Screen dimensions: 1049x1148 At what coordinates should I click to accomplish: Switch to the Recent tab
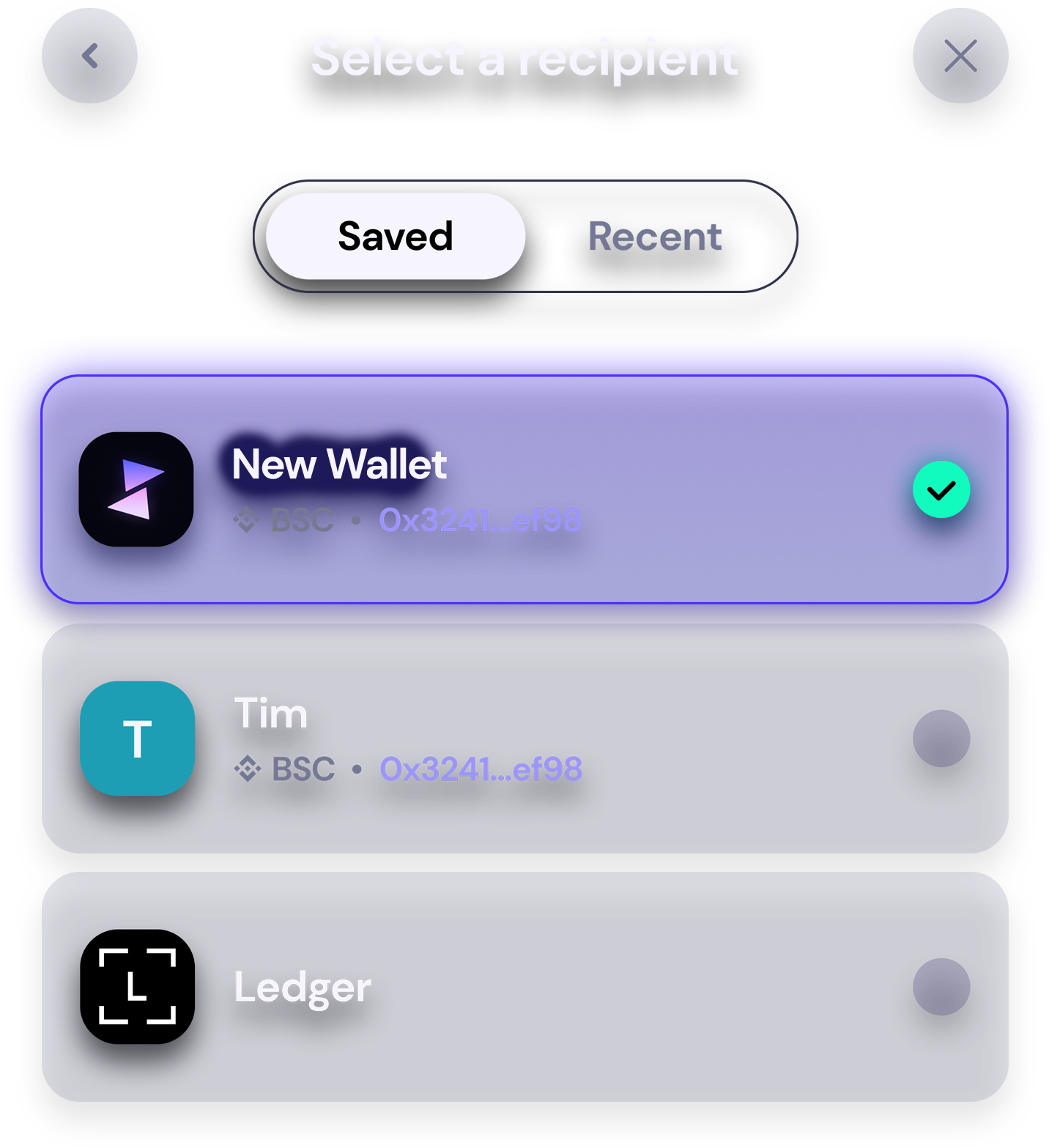(x=654, y=236)
